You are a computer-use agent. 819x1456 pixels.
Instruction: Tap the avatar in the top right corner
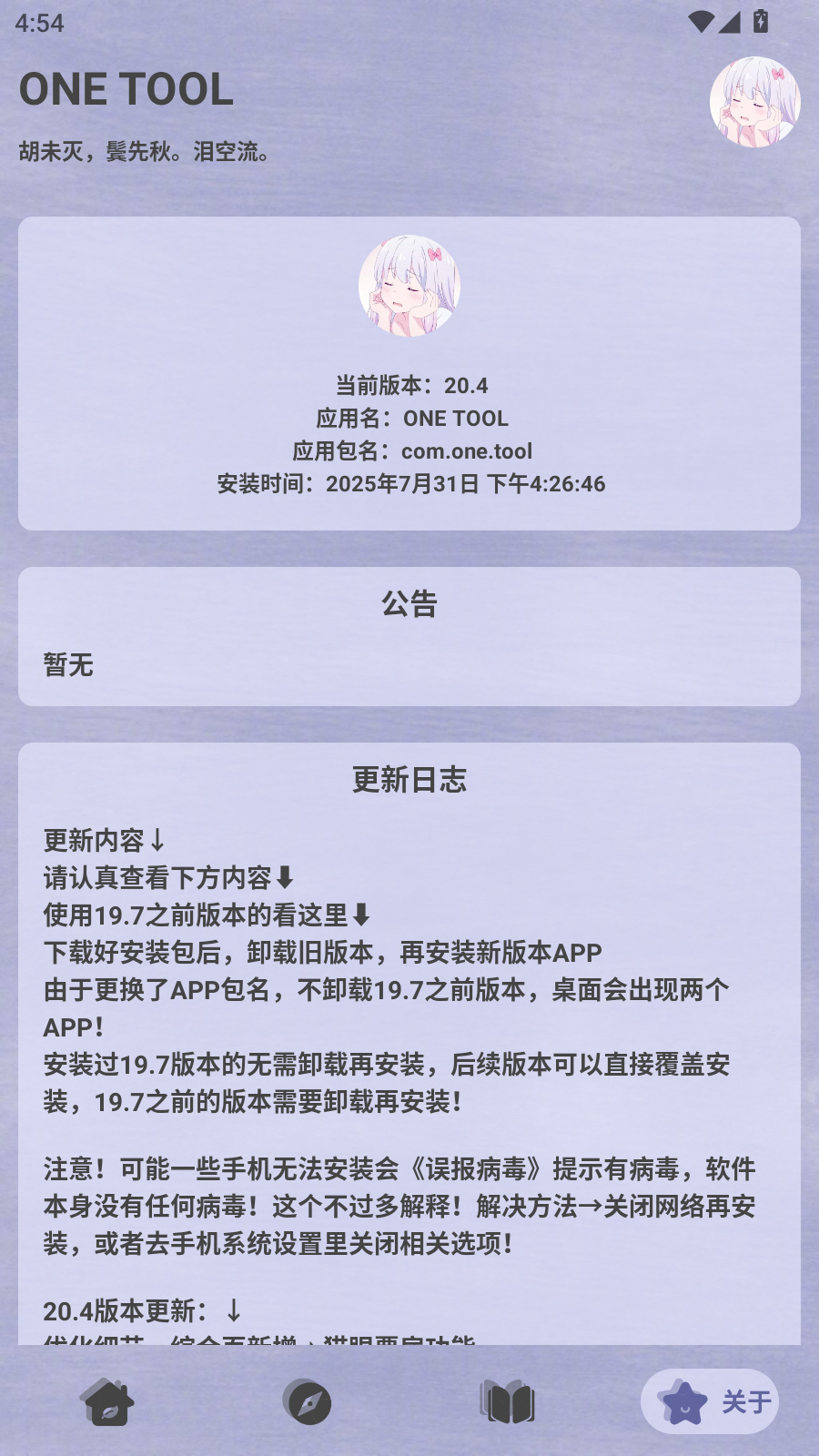click(754, 102)
